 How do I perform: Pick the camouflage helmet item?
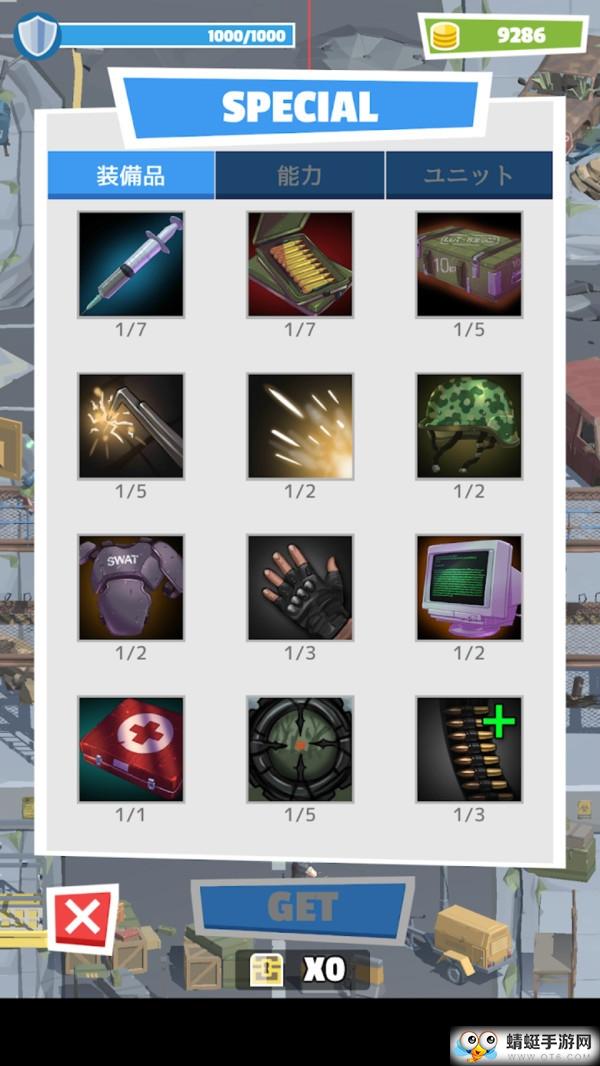click(x=469, y=426)
